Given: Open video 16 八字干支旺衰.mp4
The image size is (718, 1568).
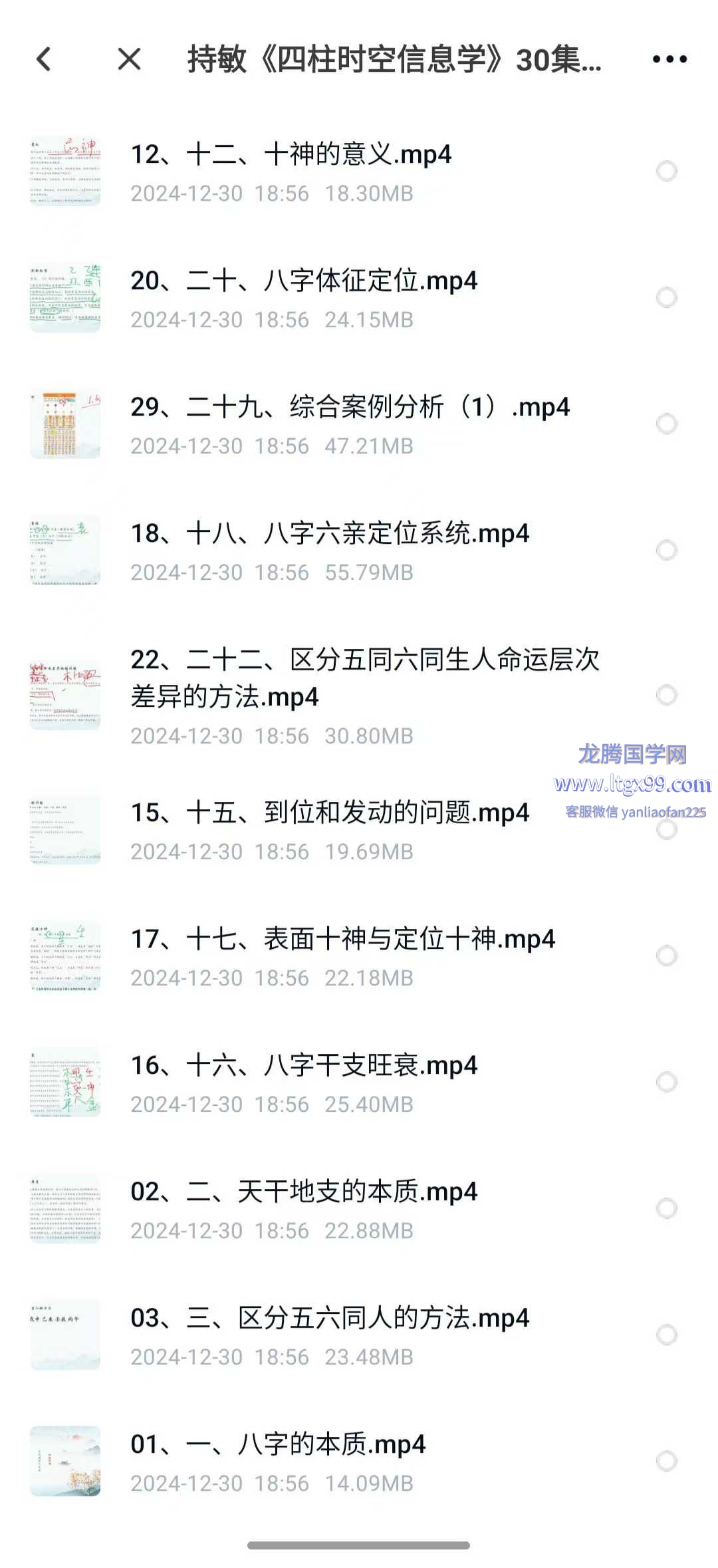Looking at the screenshot, I should coord(304,1065).
